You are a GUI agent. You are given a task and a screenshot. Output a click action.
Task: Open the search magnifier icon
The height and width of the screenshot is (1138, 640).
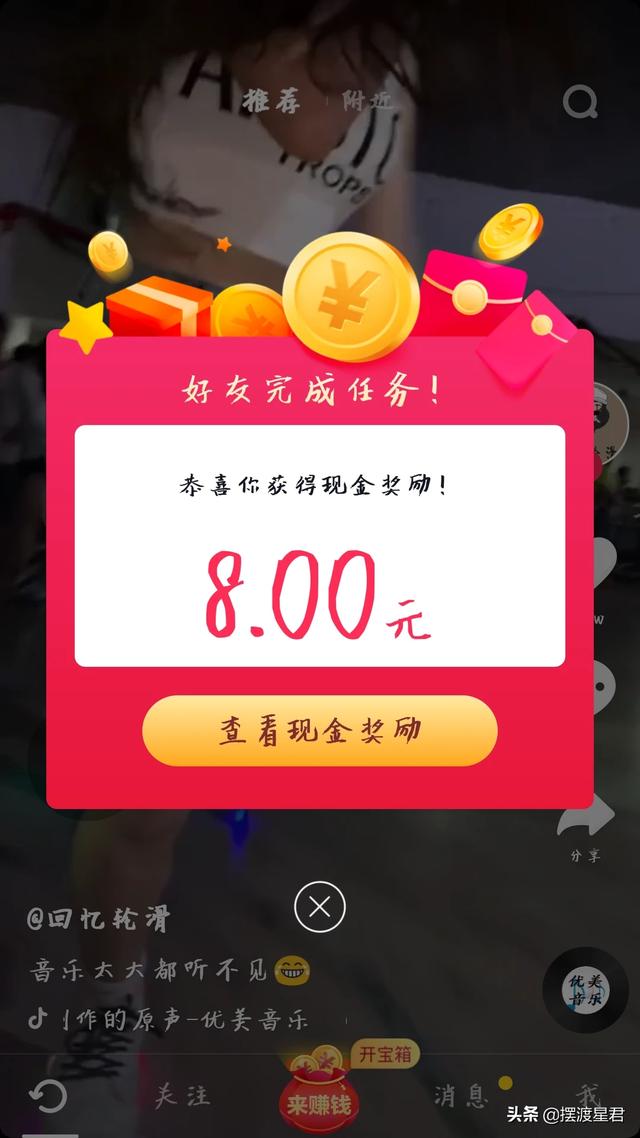coord(579,102)
